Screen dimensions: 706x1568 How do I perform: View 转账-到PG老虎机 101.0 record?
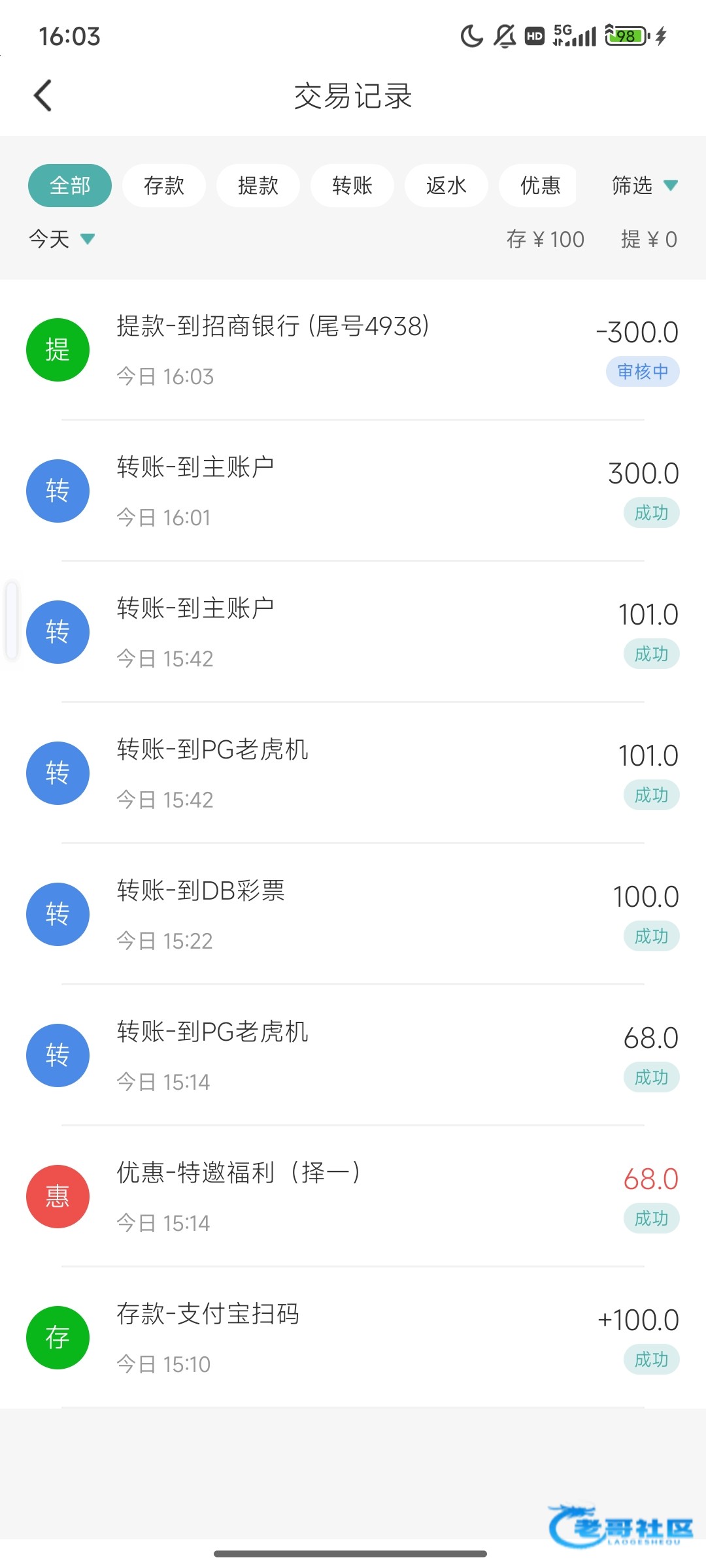353,774
